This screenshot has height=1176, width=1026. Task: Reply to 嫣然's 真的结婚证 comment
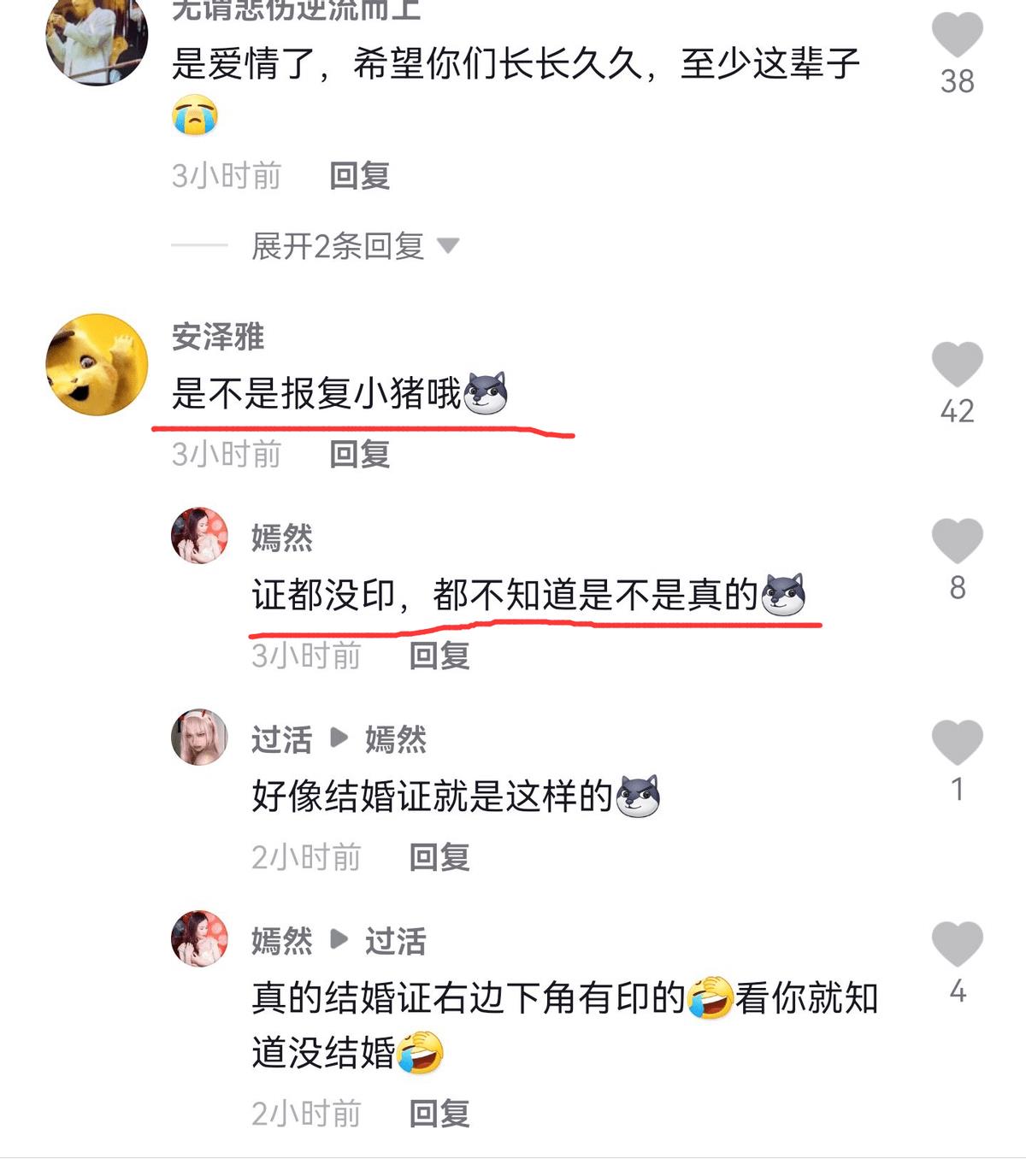click(439, 1114)
